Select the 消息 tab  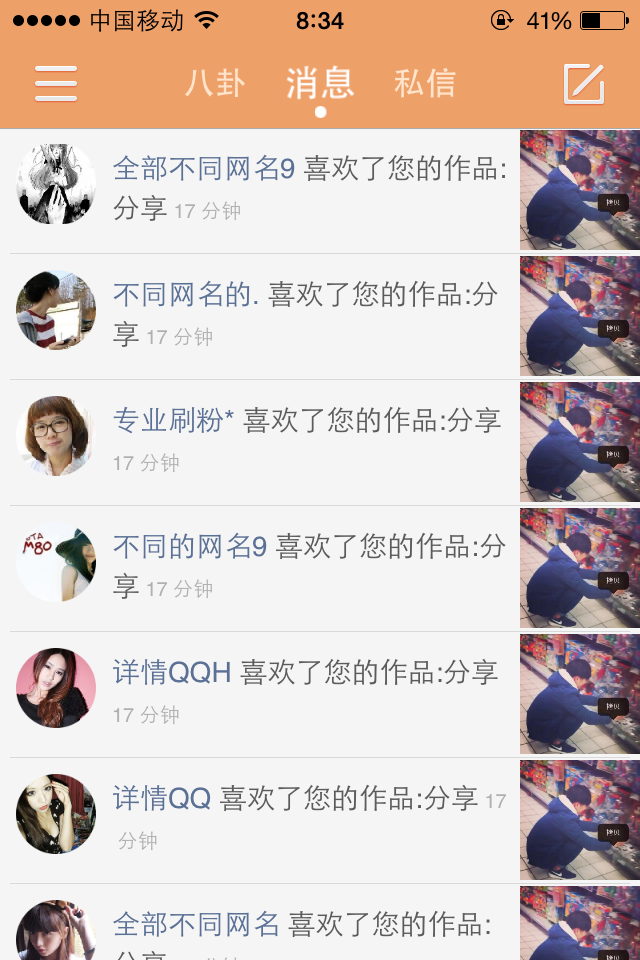pos(320,83)
